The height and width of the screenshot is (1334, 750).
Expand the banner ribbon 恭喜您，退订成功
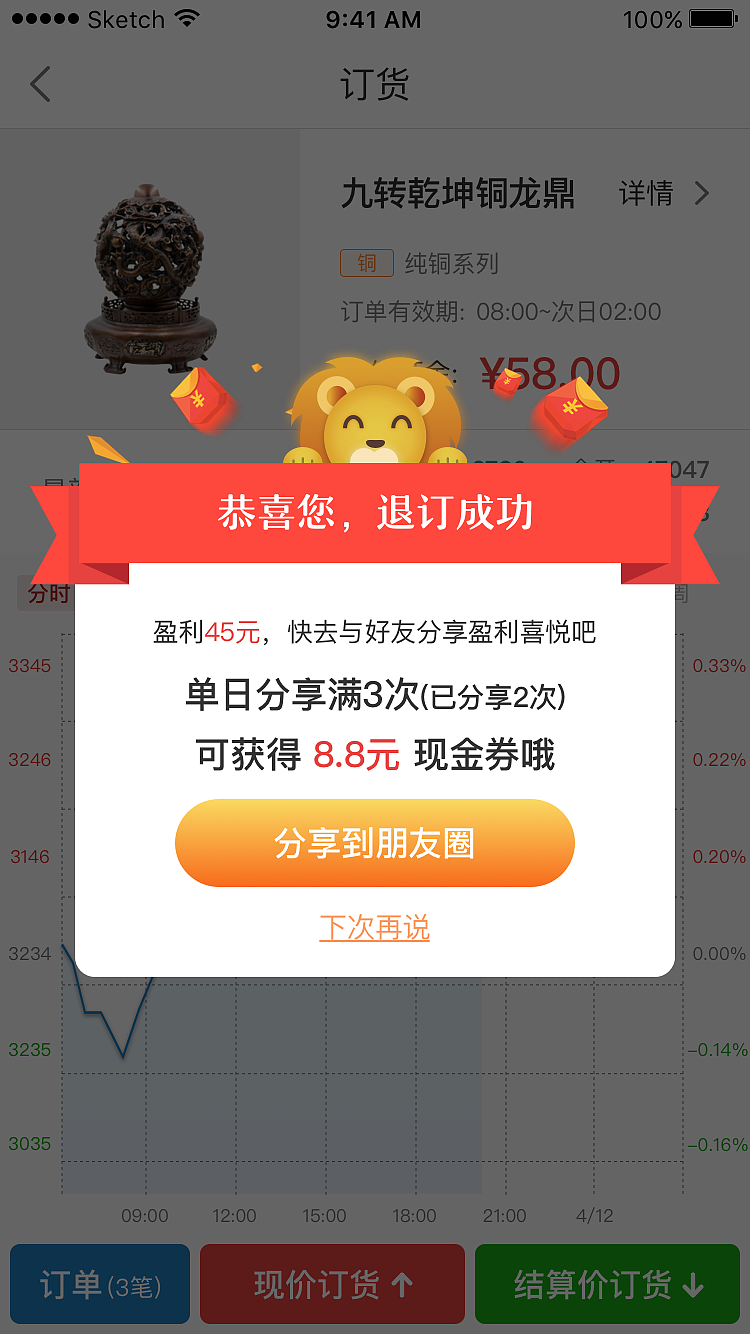[375, 511]
